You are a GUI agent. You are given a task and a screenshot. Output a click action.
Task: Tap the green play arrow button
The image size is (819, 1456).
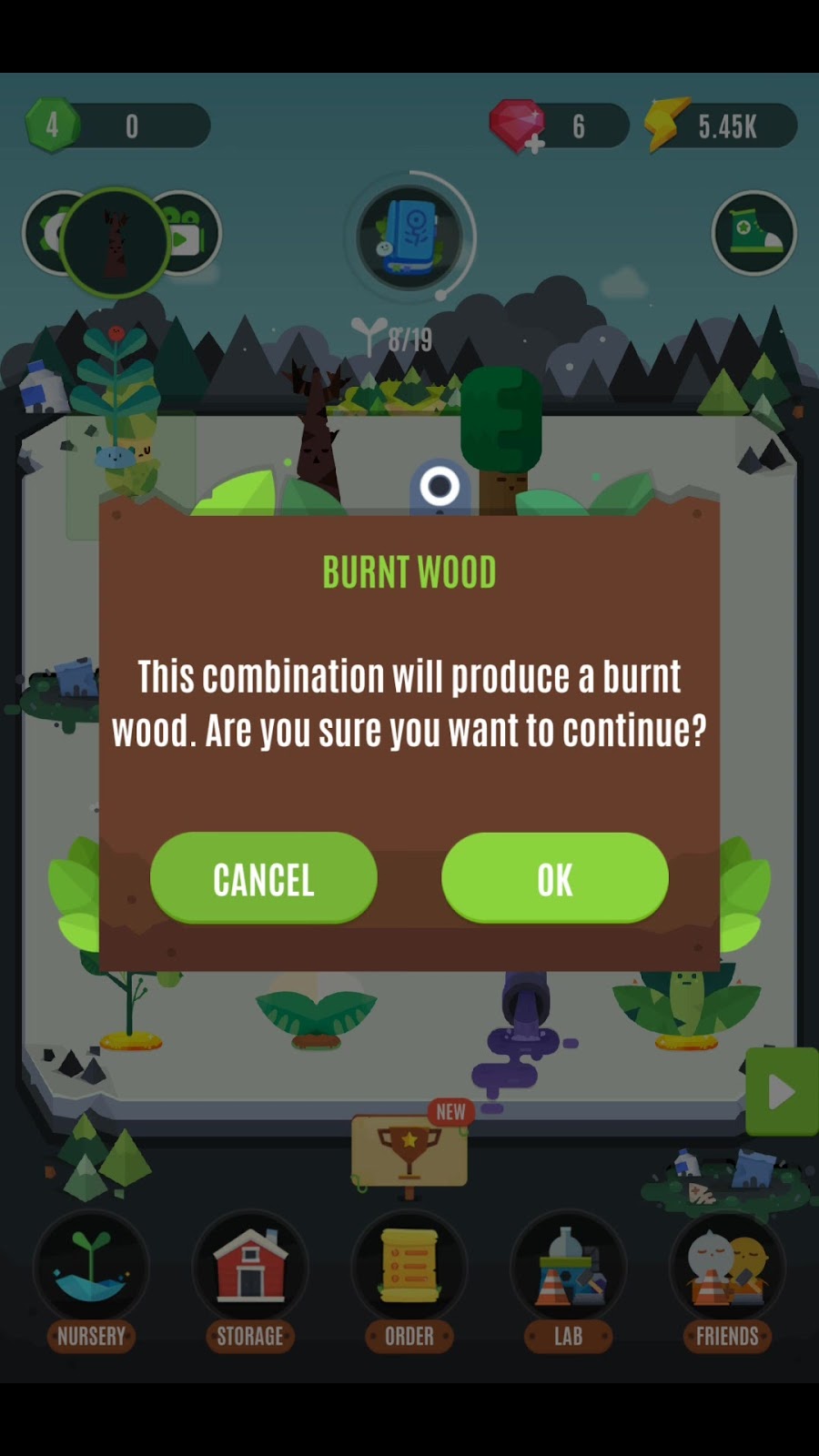point(782,1091)
